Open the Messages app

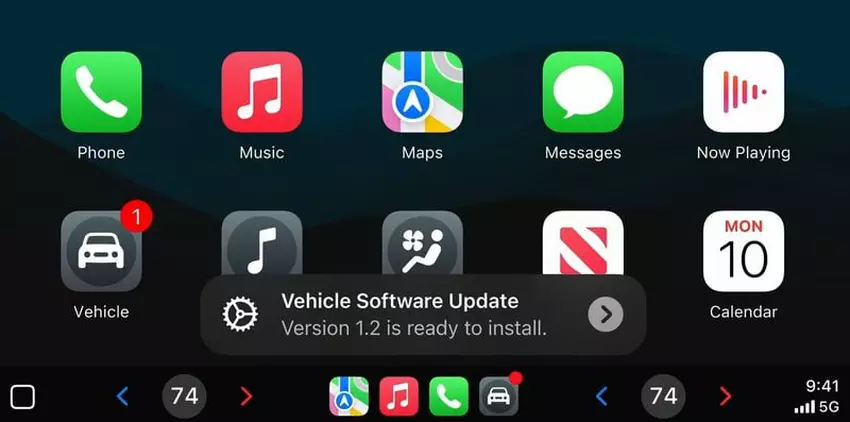click(x=583, y=92)
